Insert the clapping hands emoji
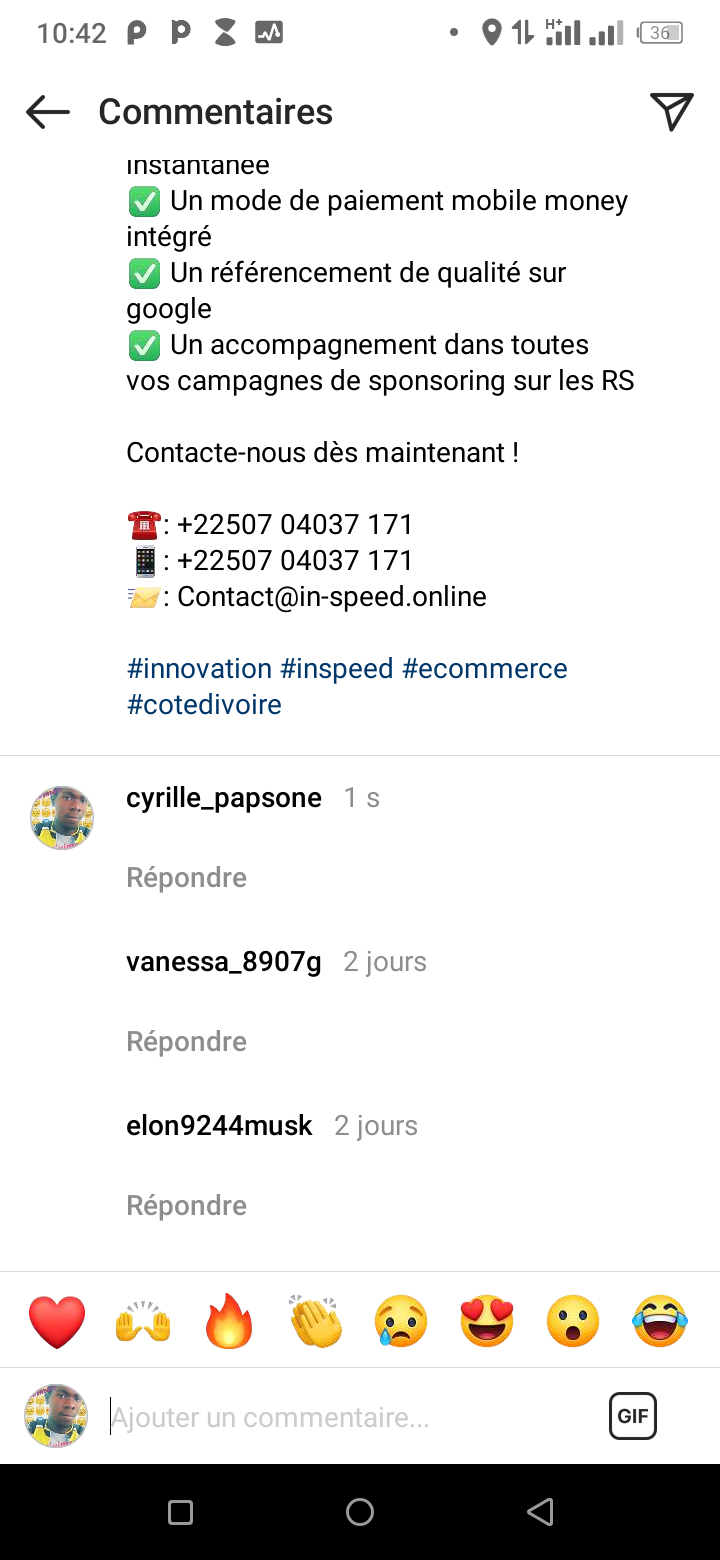The width and height of the screenshot is (720, 1560). 316,1321
